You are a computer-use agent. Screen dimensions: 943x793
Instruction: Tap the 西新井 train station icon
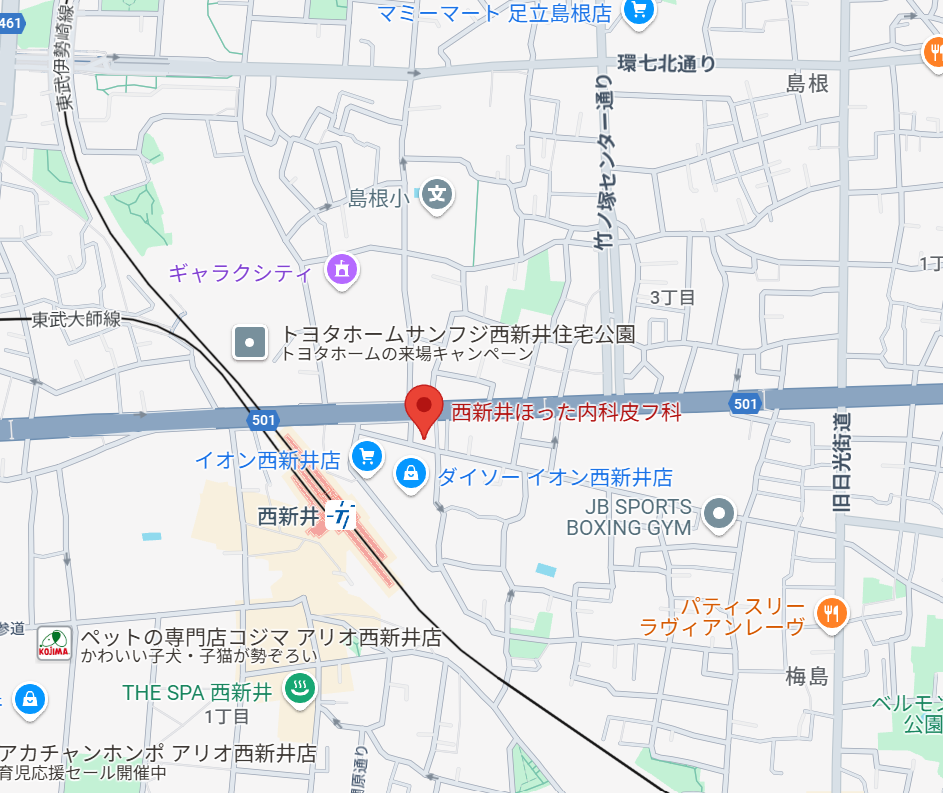342,516
